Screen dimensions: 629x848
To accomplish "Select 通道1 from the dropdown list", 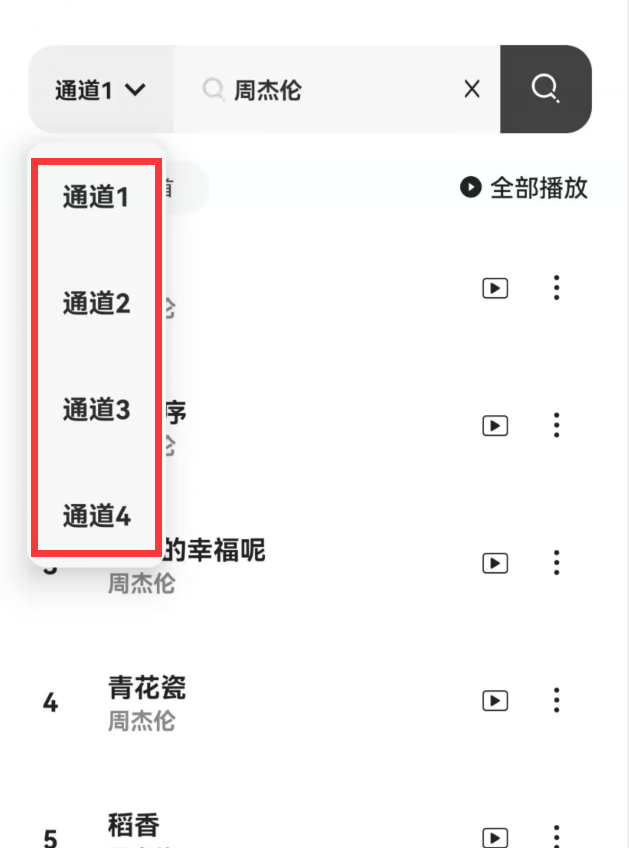I will click(96, 198).
